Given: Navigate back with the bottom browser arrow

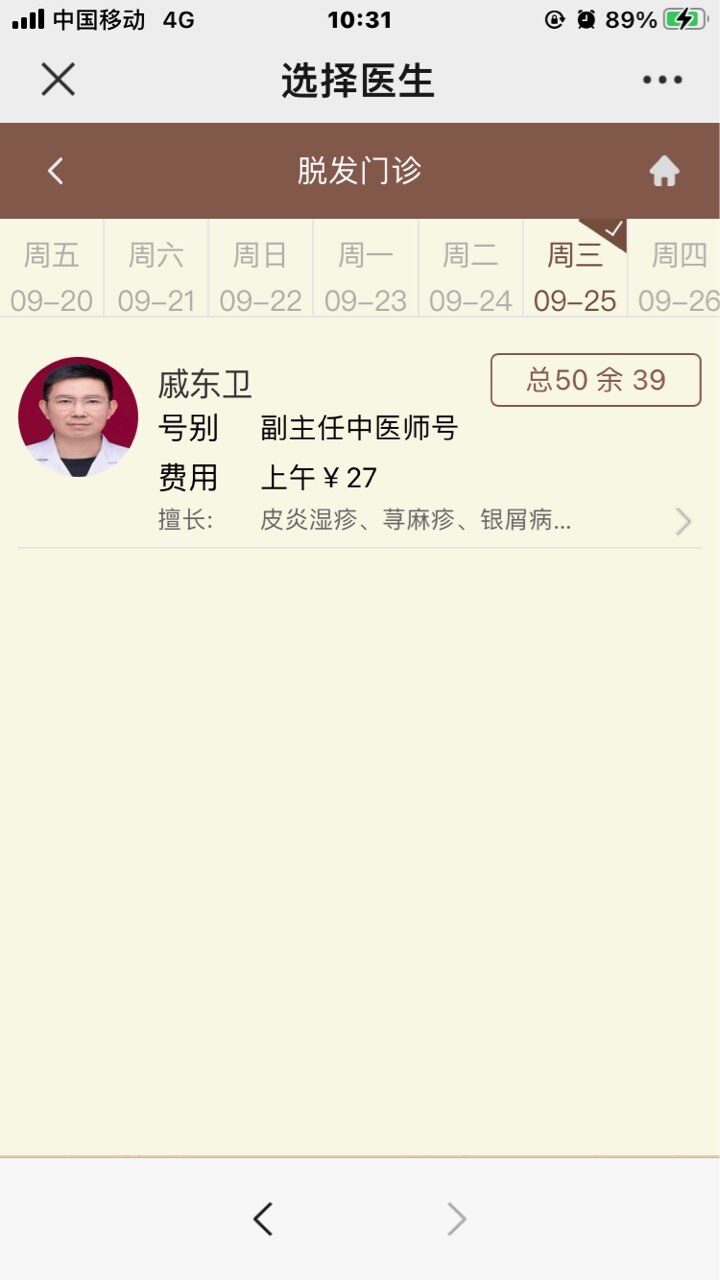Looking at the screenshot, I should pyautogui.click(x=263, y=1219).
